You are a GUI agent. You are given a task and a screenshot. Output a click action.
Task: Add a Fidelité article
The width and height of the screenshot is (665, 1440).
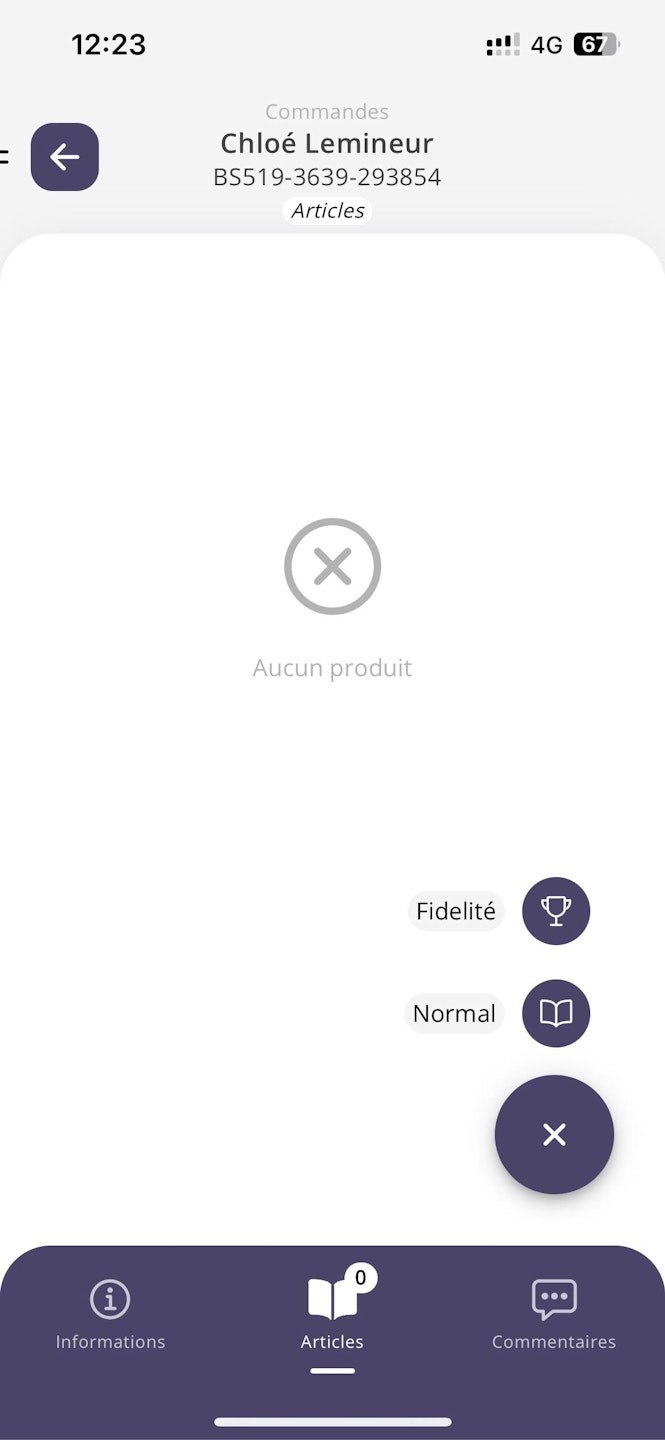(x=556, y=911)
